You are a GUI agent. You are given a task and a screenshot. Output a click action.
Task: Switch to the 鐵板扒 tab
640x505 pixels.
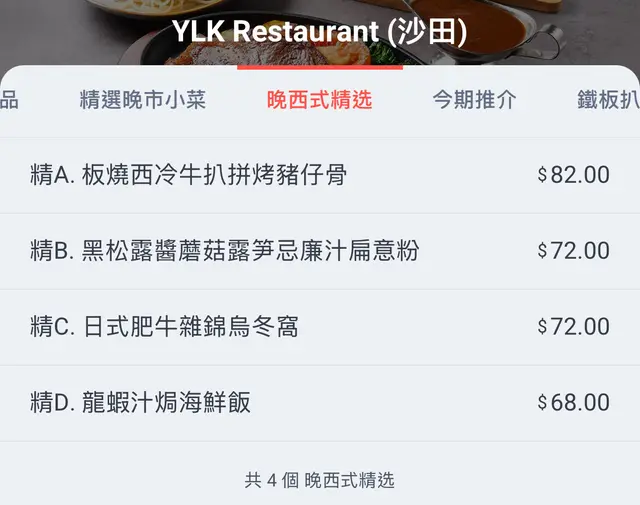pos(607,100)
